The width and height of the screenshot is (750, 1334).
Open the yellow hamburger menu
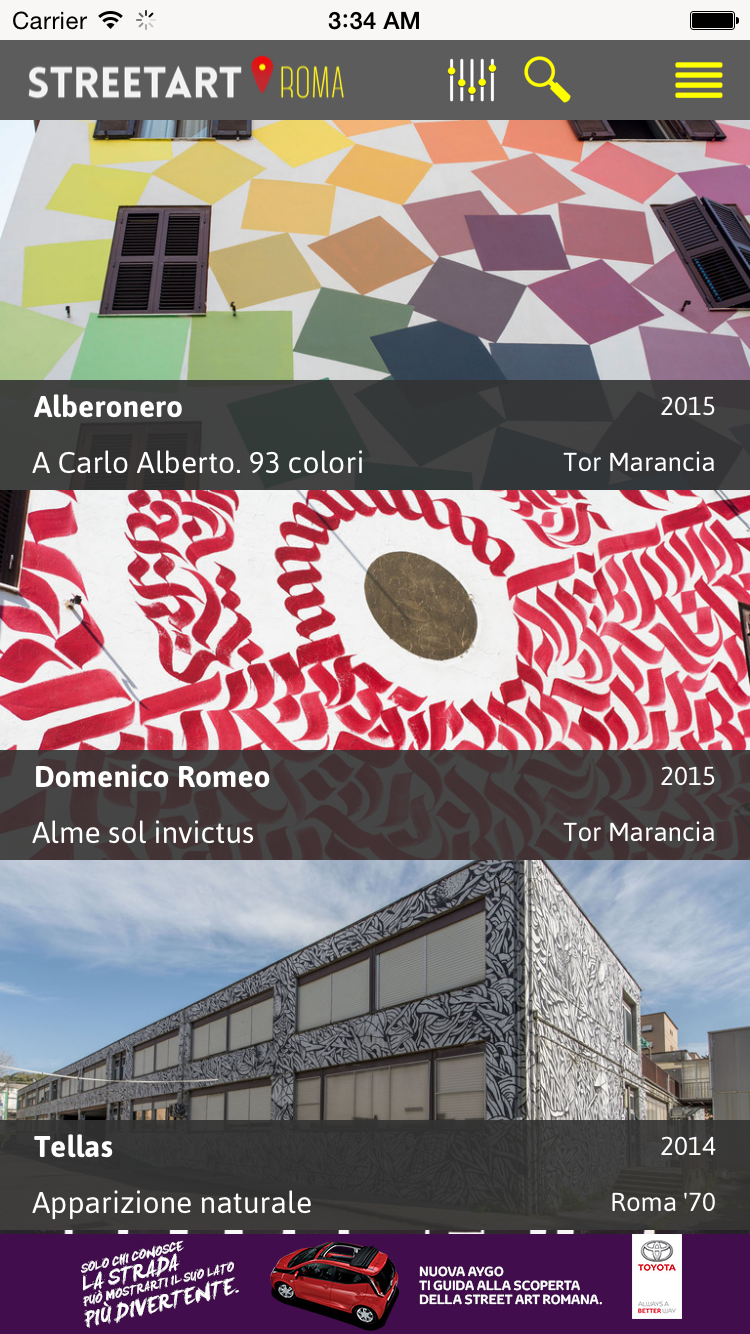coord(699,80)
